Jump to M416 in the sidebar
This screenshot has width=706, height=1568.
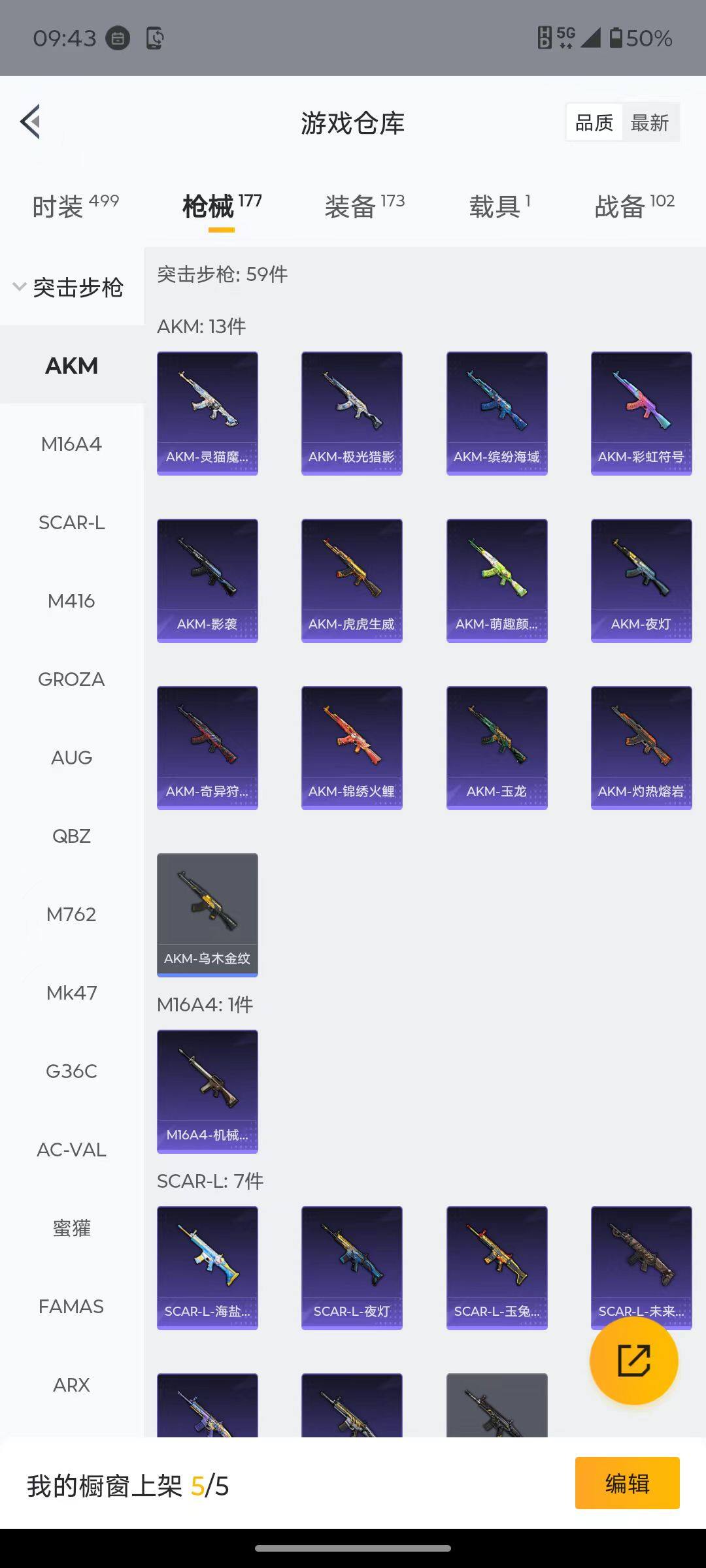pyautogui.click(x=71, y=601)
